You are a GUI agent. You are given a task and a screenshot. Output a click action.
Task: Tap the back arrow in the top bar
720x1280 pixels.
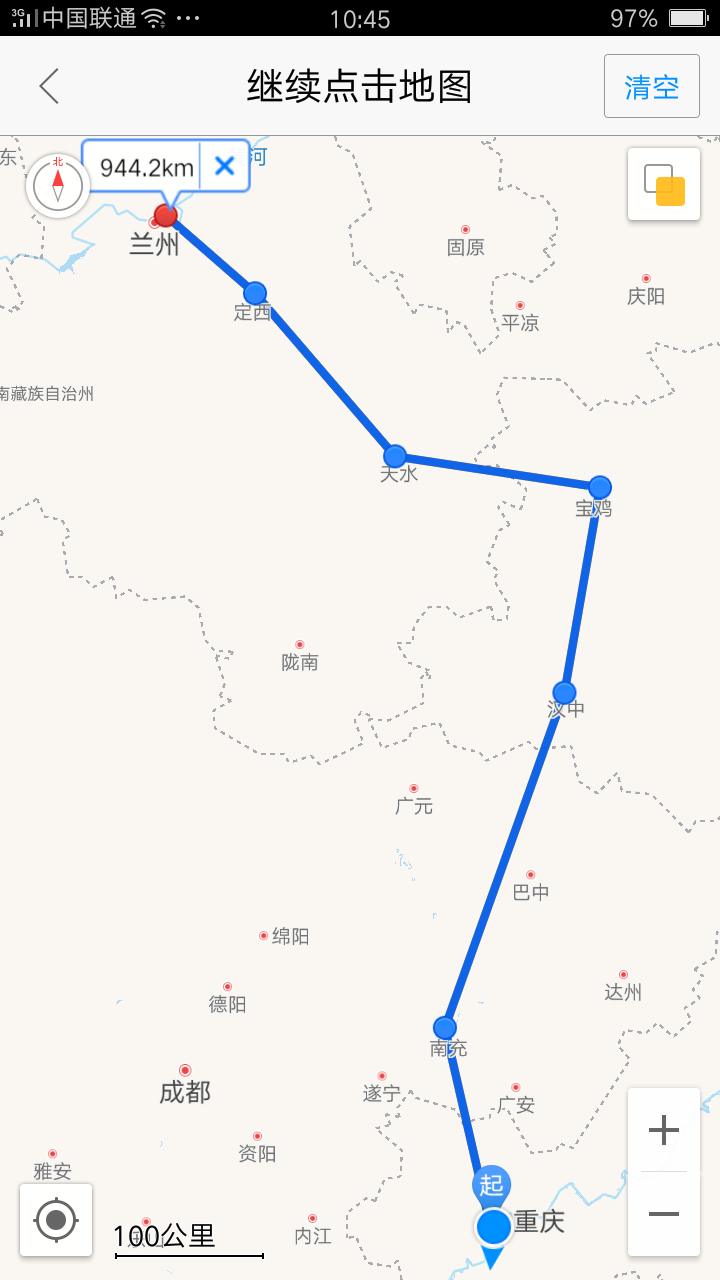50,86
